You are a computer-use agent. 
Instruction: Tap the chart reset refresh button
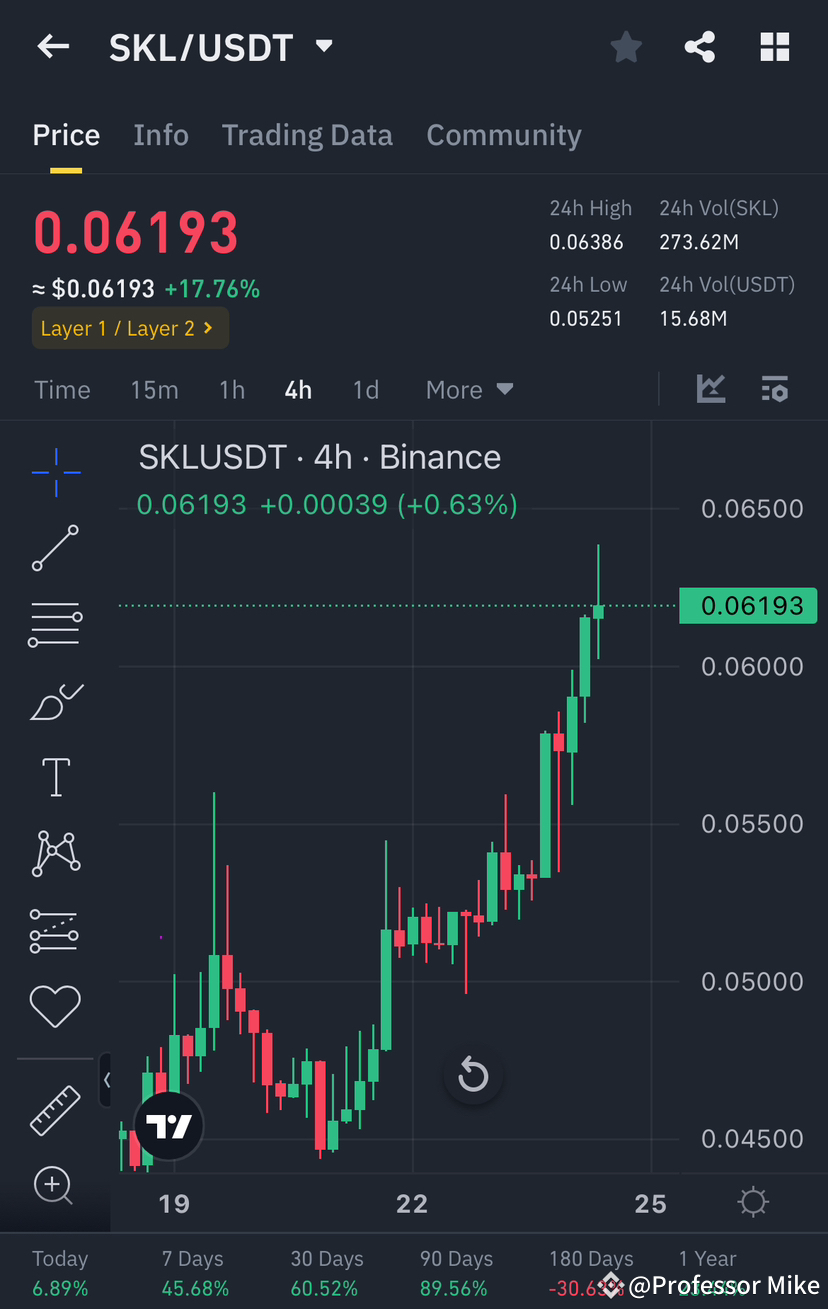[x=472, y=1075]
